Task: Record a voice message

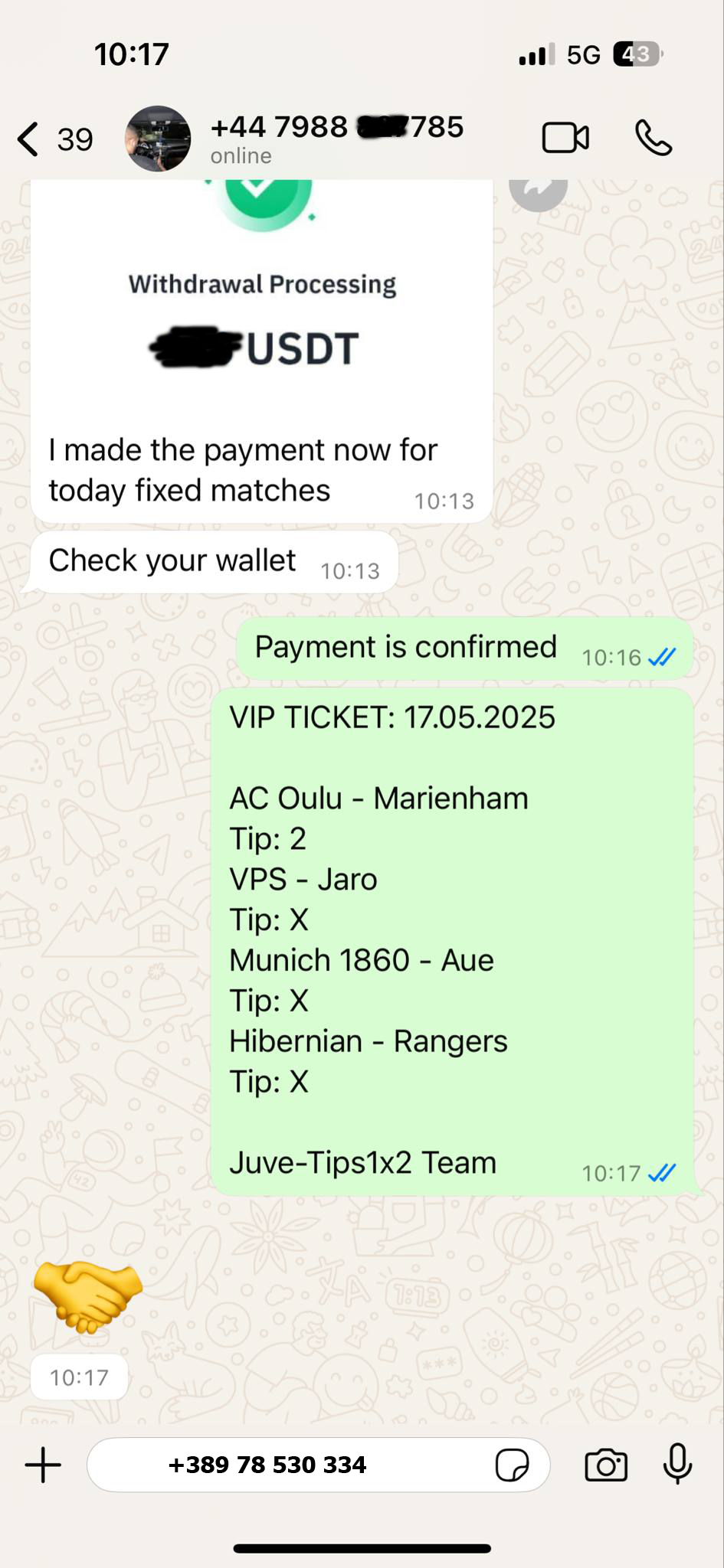Action: pos(677,1465)
